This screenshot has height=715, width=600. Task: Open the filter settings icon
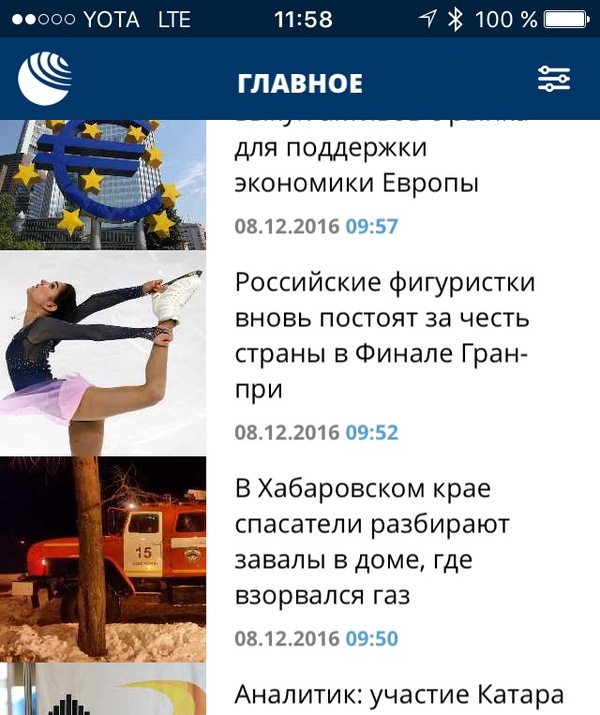[553, 80]
